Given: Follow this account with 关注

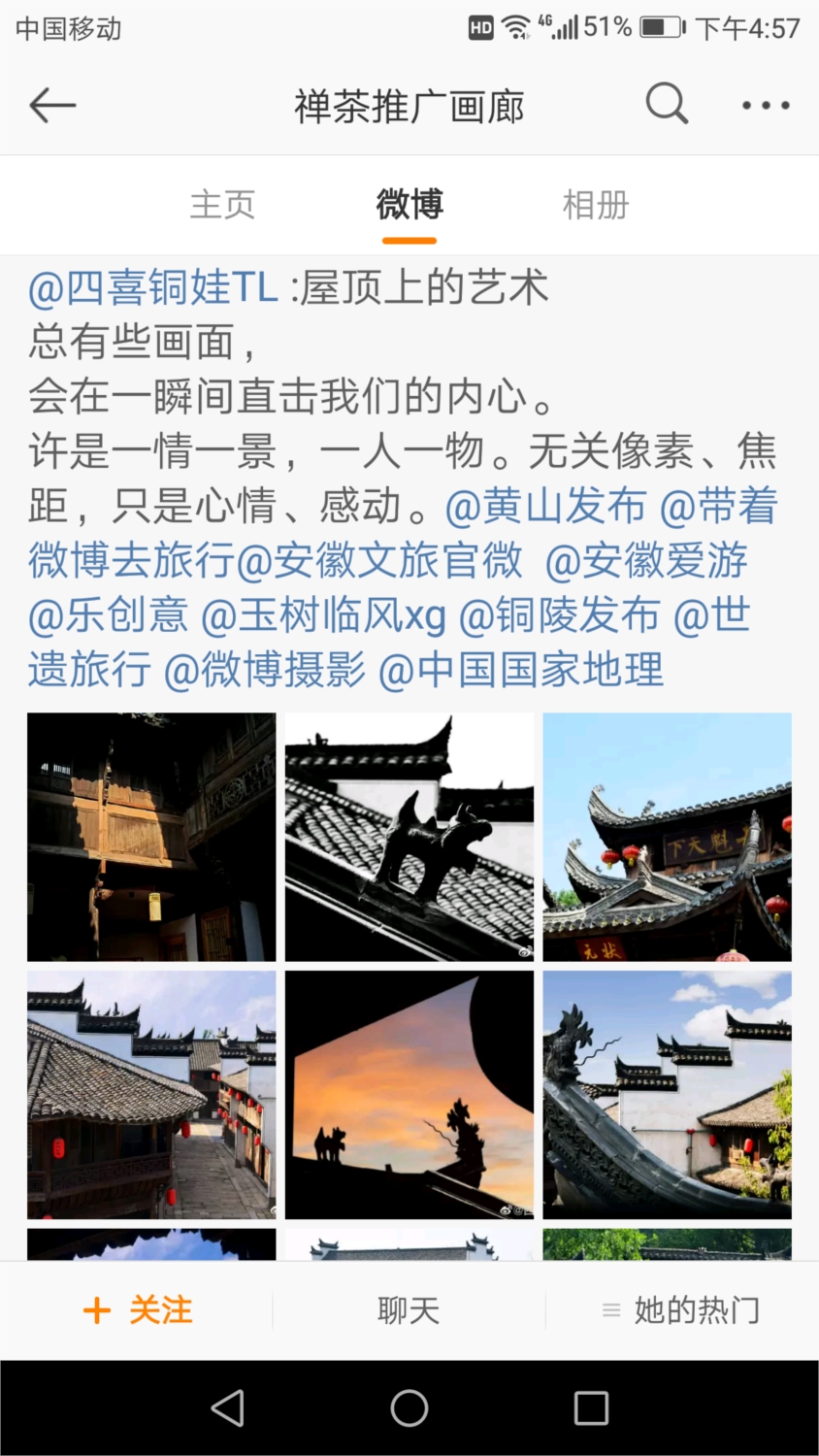Looking at the screenshot, I should point(138,1310).
